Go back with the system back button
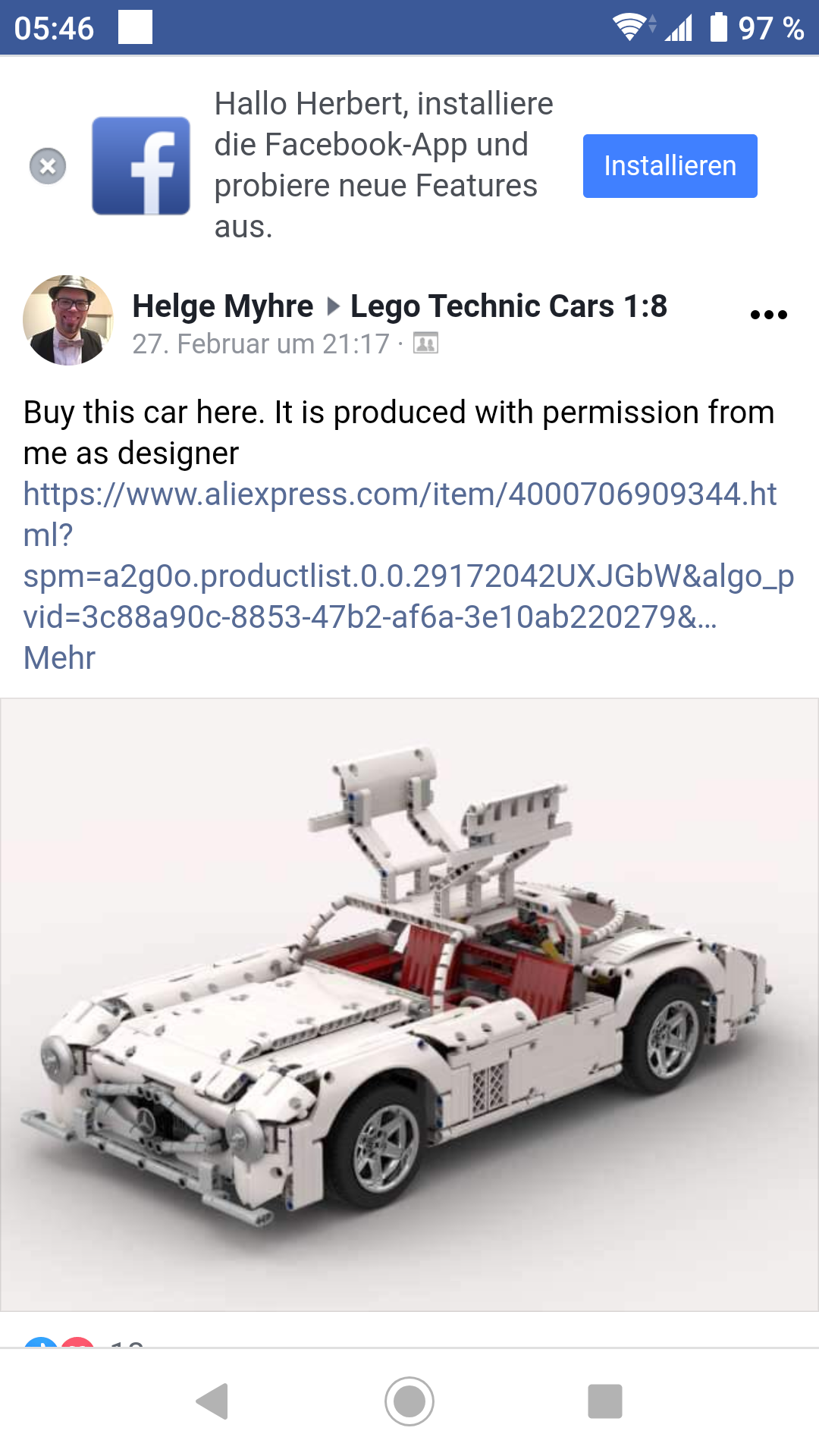This screenshot has height=1456, width=819. (213, 1401)
